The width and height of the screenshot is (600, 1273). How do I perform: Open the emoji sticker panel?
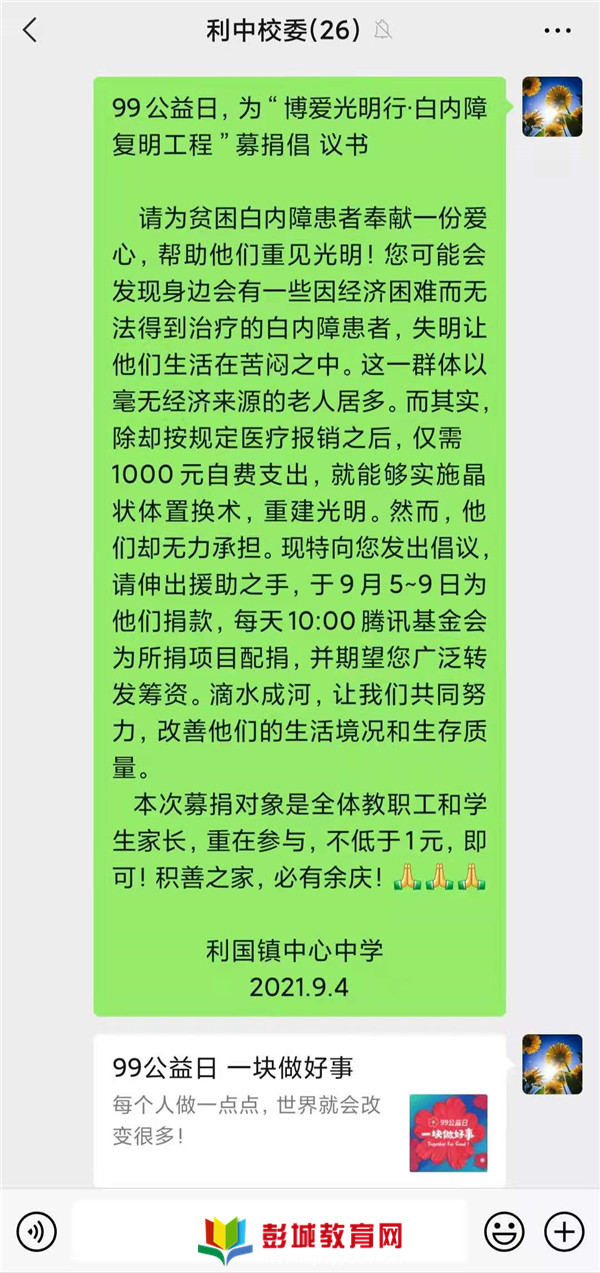tap(504, 1229)
